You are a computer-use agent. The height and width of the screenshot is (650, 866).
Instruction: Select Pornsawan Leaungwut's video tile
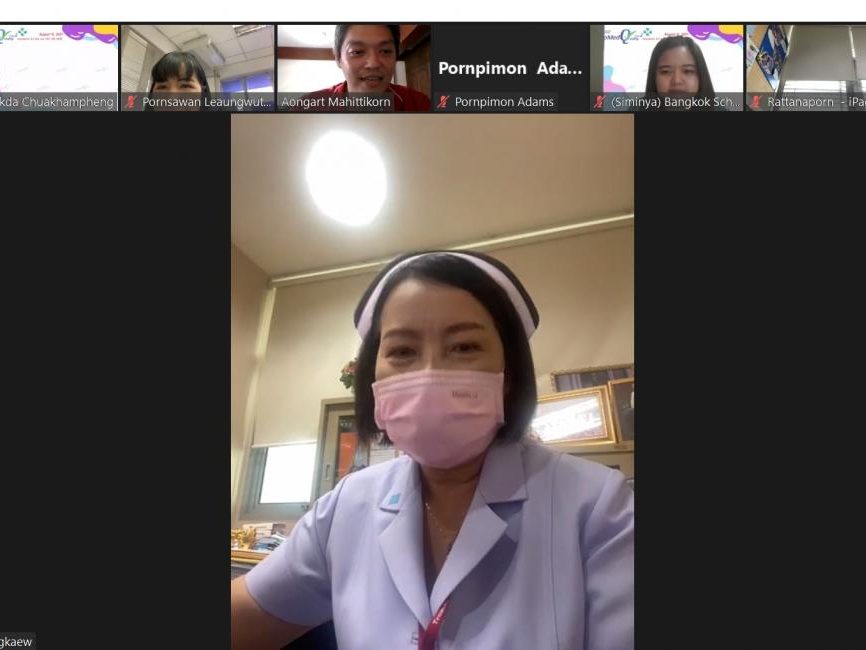pos(197,66)
